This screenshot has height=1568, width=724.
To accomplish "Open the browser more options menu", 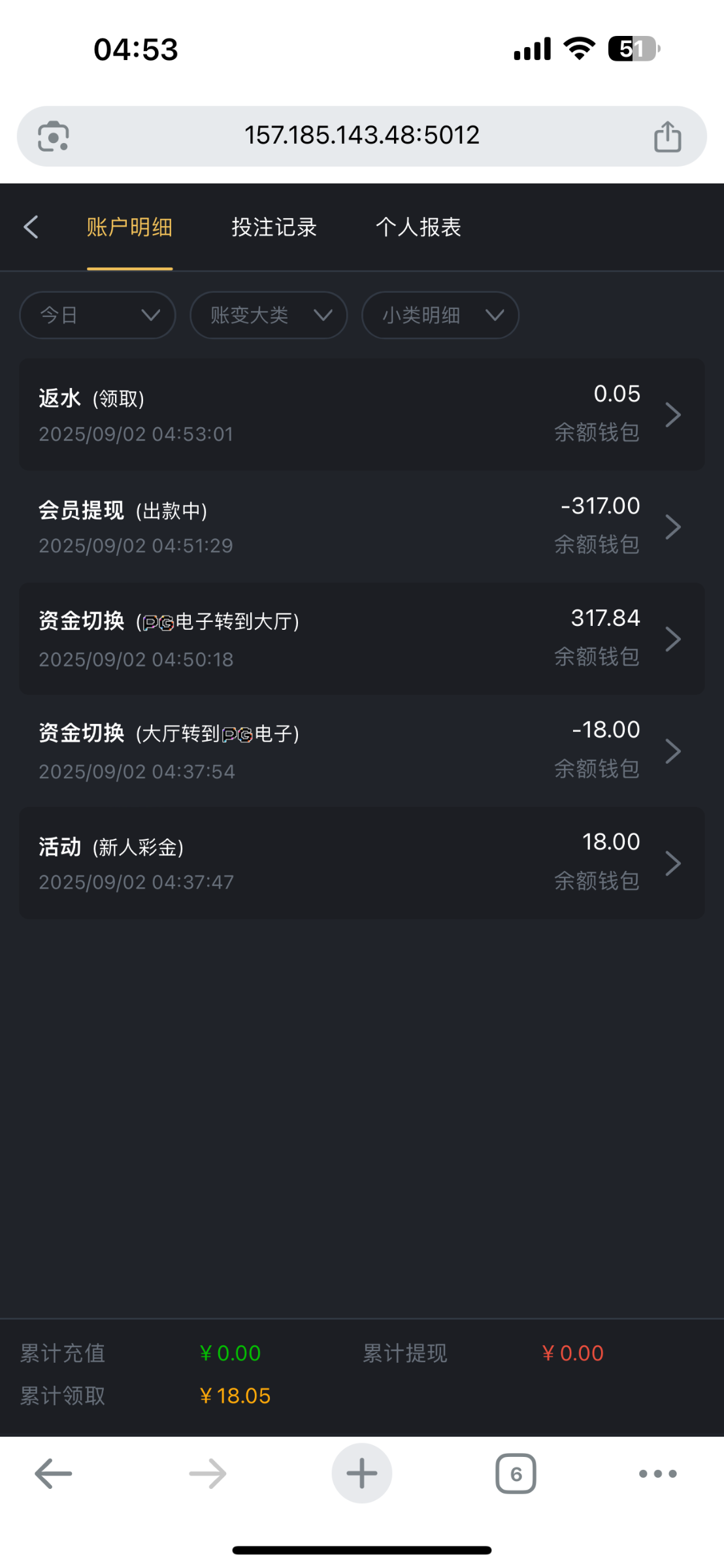I will point(657,1473).
